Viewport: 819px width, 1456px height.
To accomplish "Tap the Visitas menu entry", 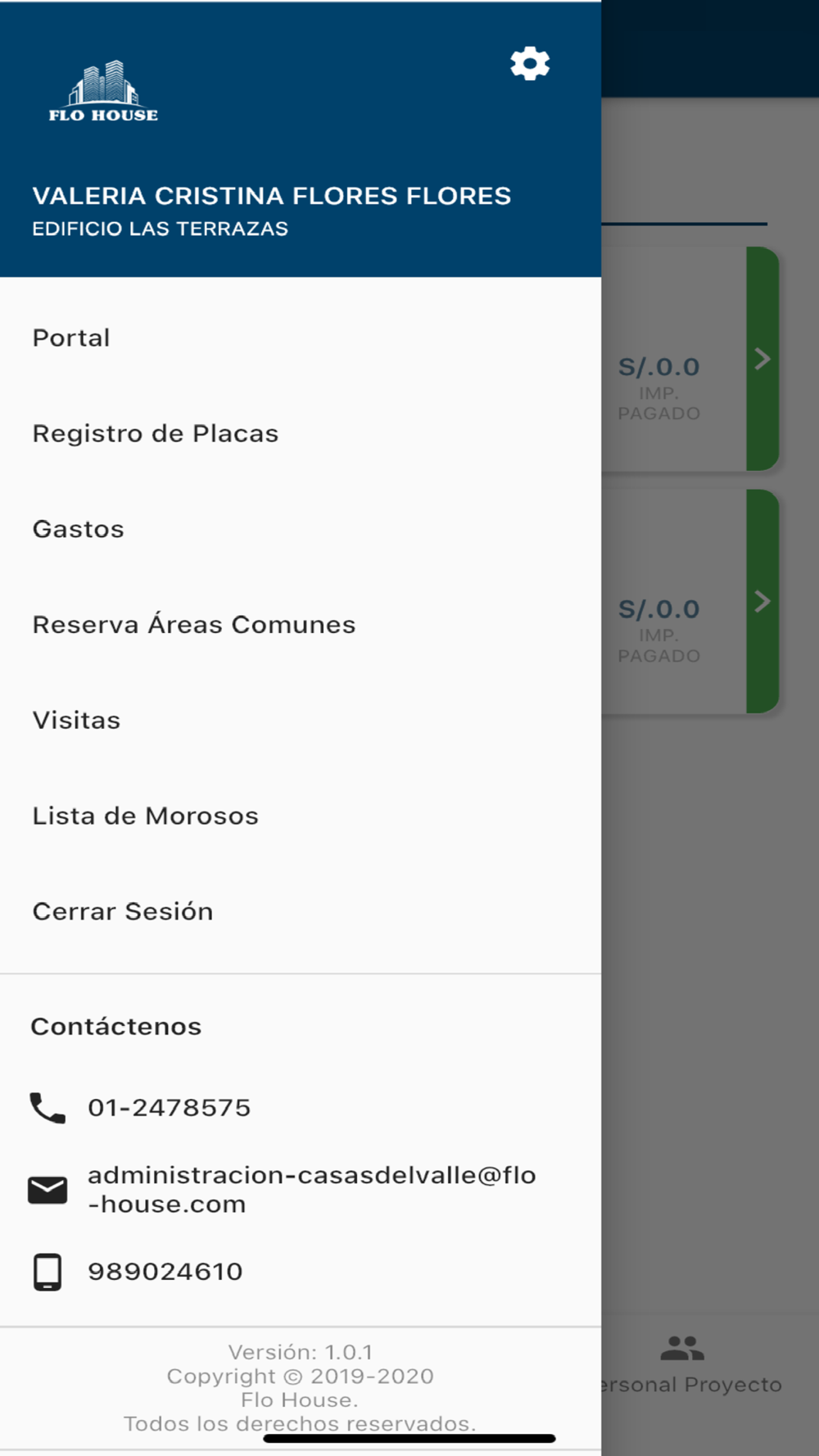I will coord(77,721).
